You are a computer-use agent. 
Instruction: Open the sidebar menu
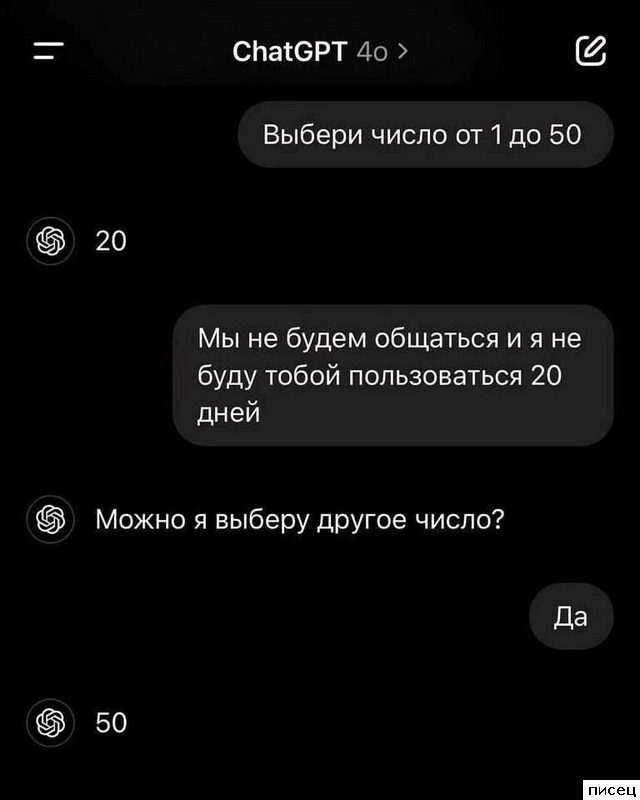[48, 51]
